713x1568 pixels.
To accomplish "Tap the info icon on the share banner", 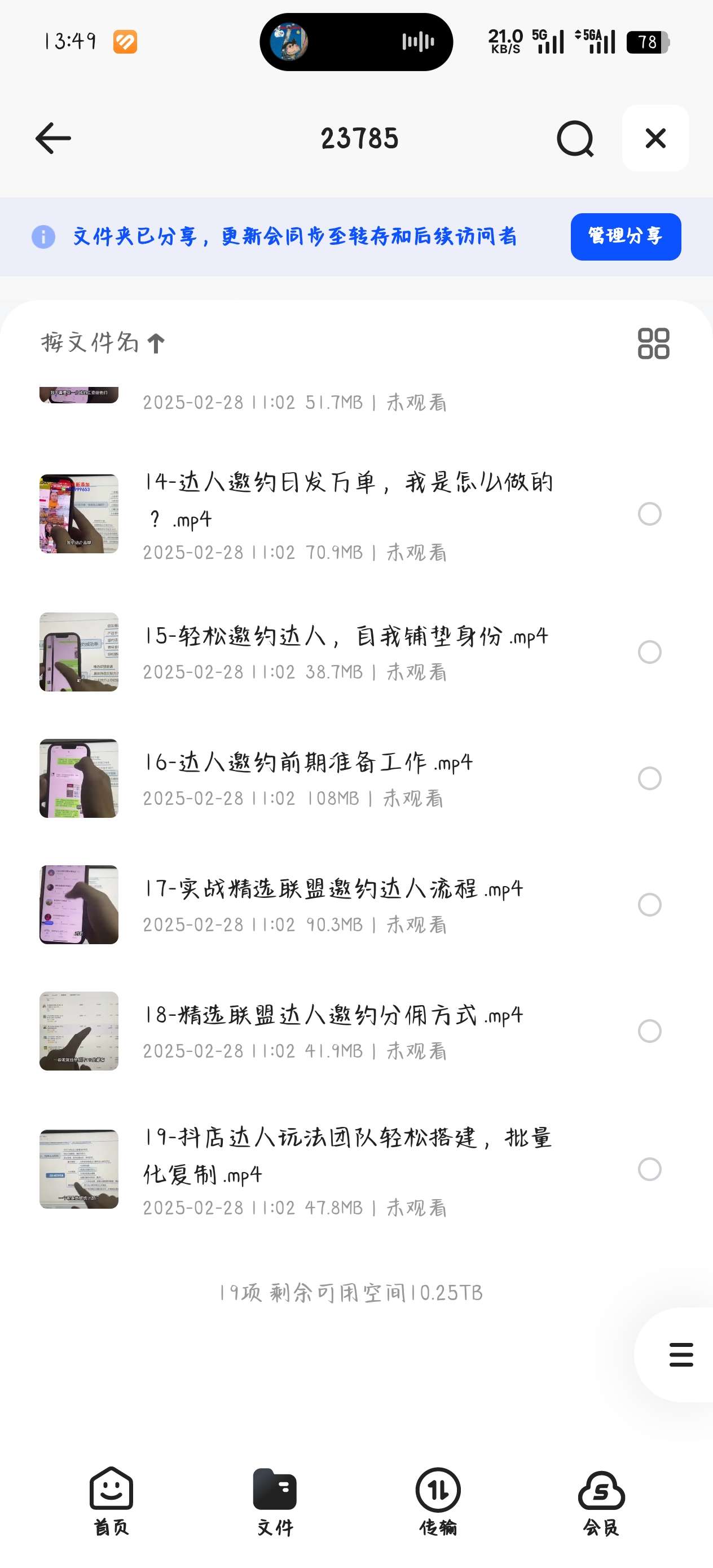I will (x=43, y=237).
